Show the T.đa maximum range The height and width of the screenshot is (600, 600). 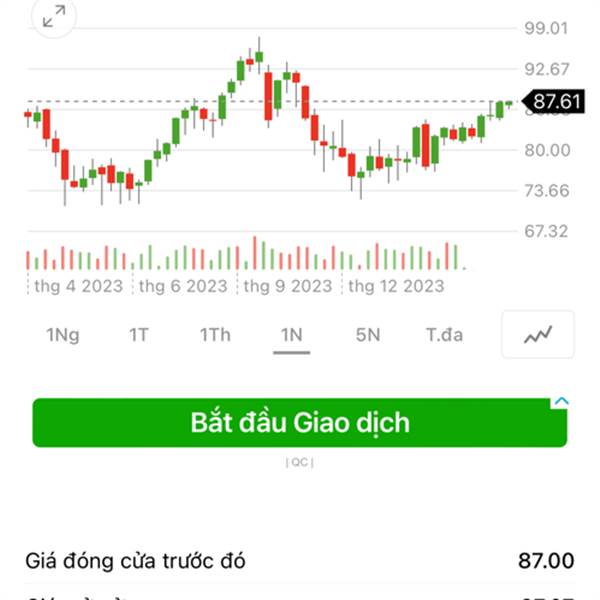point(444,335)
